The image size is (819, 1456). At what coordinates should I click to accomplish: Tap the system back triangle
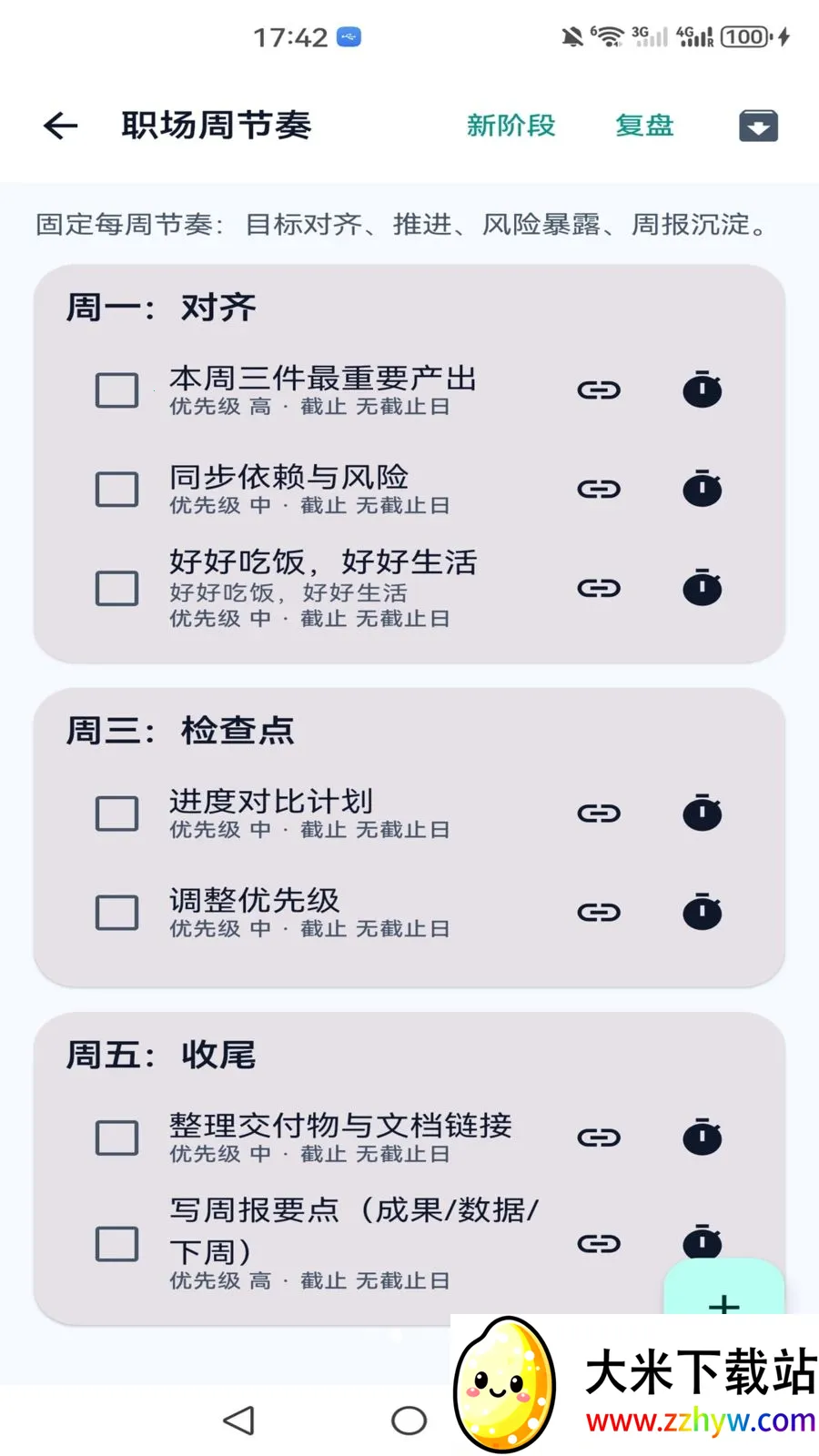coord(239,1421)
